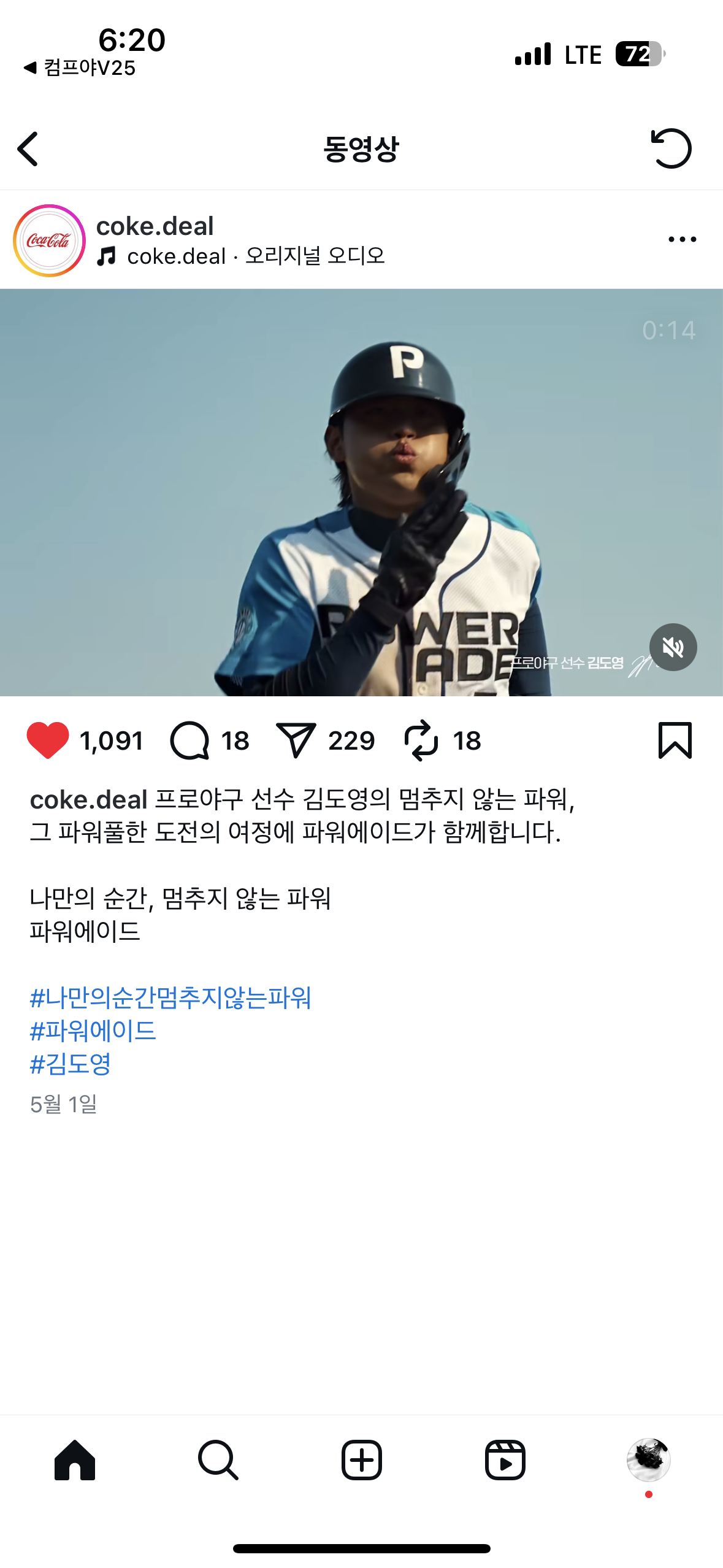Screen dimensions: 723x1568
Task: Switch to the Reels tab
Action: coord(505,1460)
